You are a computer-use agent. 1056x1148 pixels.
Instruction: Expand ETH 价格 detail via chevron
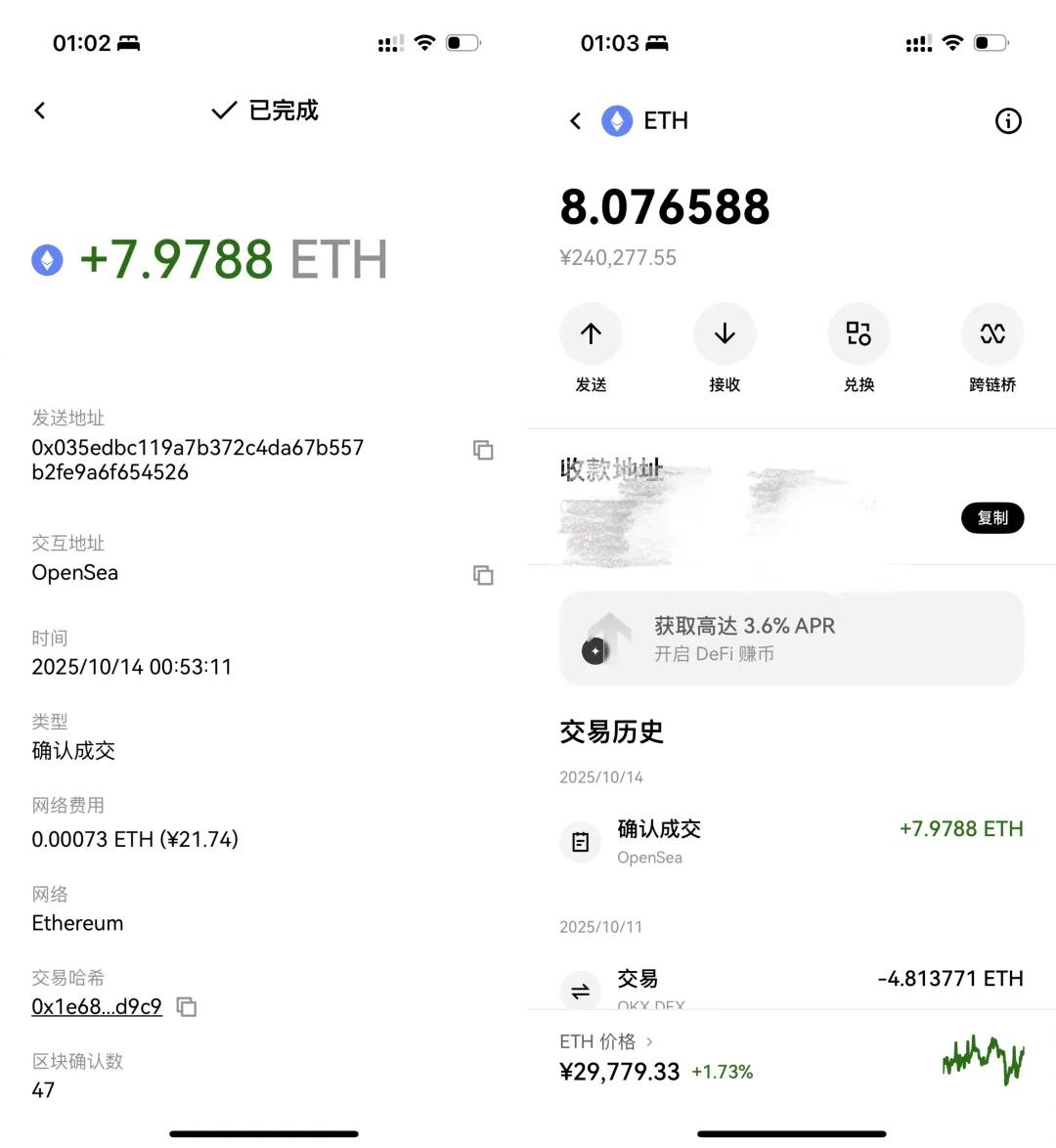tap(649, 1042)
